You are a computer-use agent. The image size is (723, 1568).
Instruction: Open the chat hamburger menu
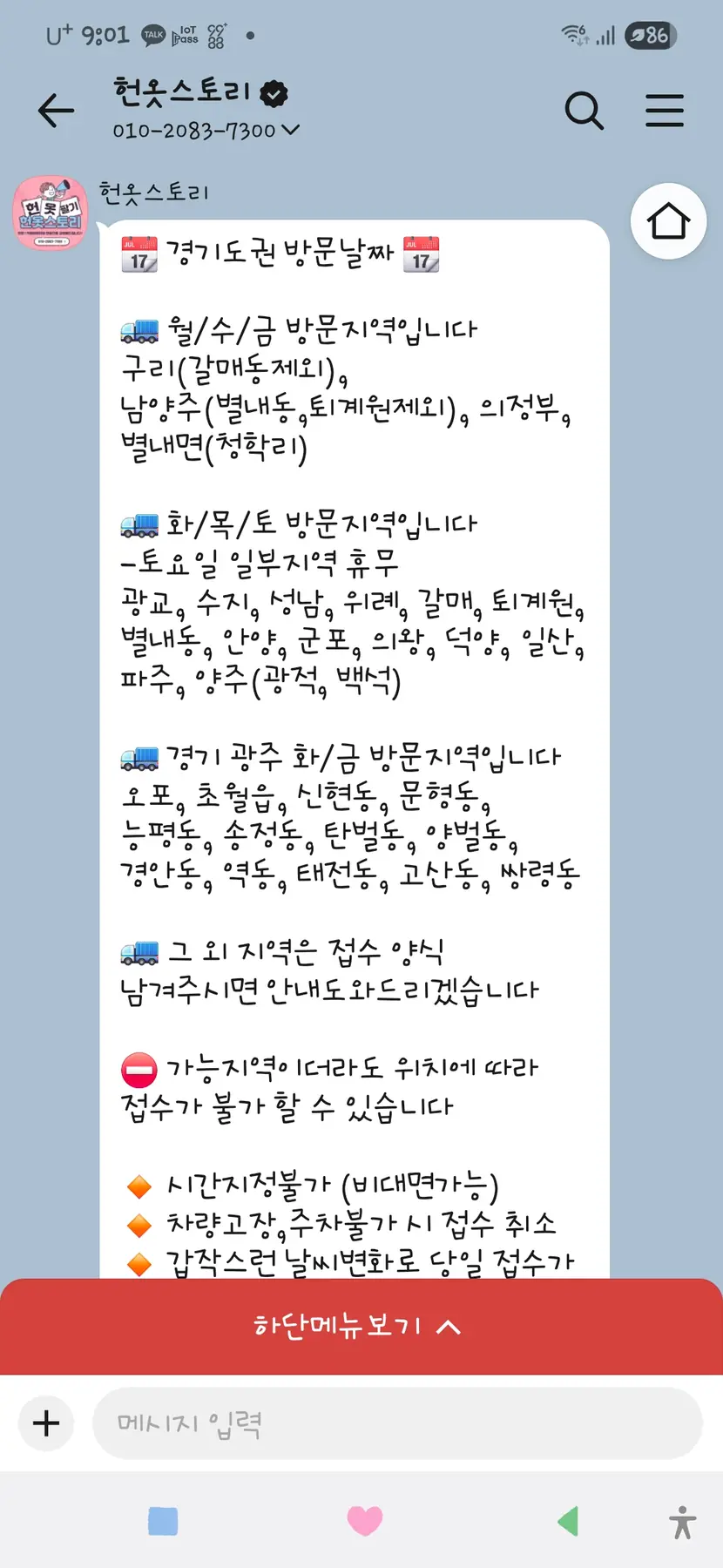click(664, 111)
